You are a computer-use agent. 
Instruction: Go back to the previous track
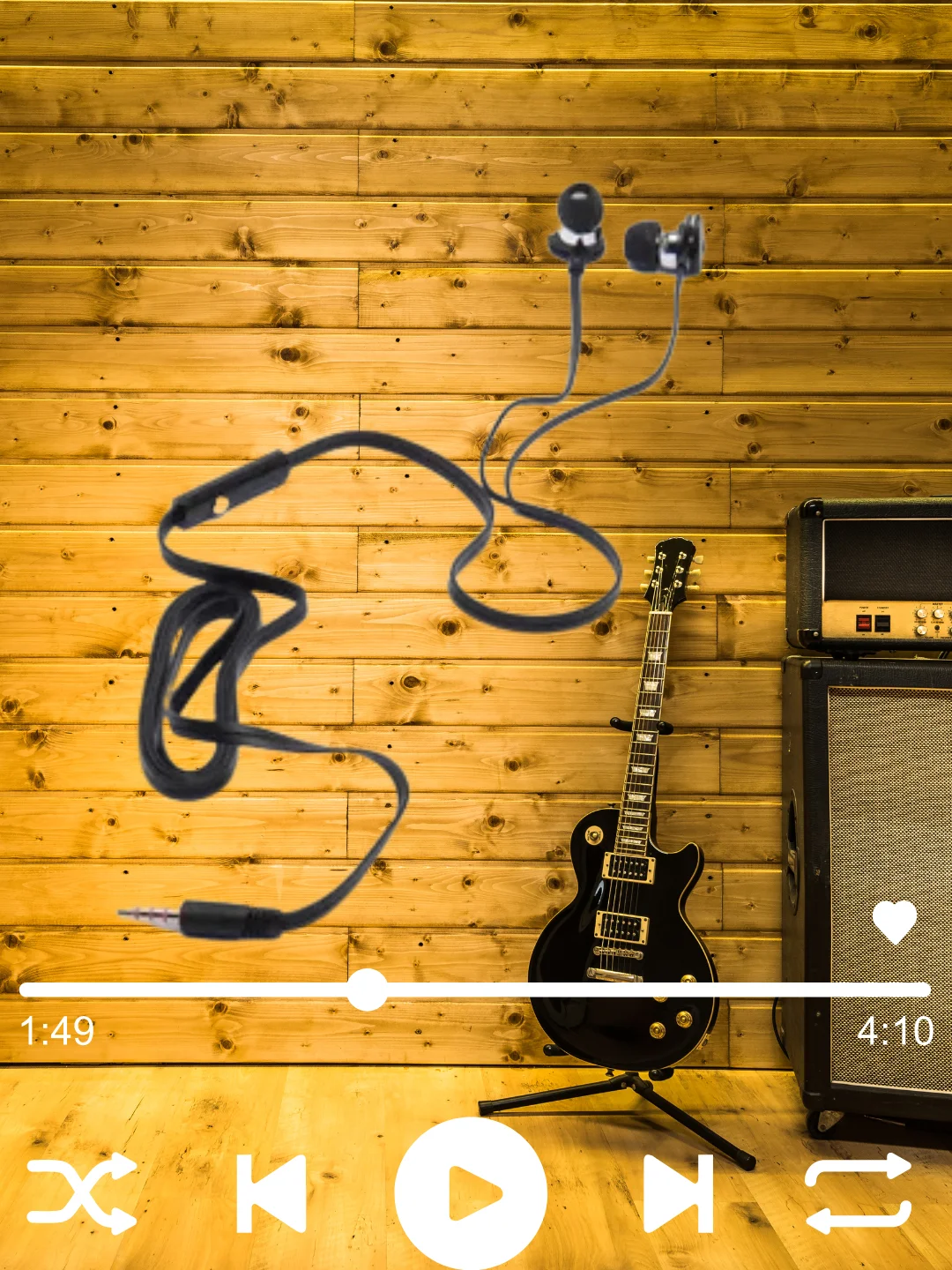tap(271, 1193)
